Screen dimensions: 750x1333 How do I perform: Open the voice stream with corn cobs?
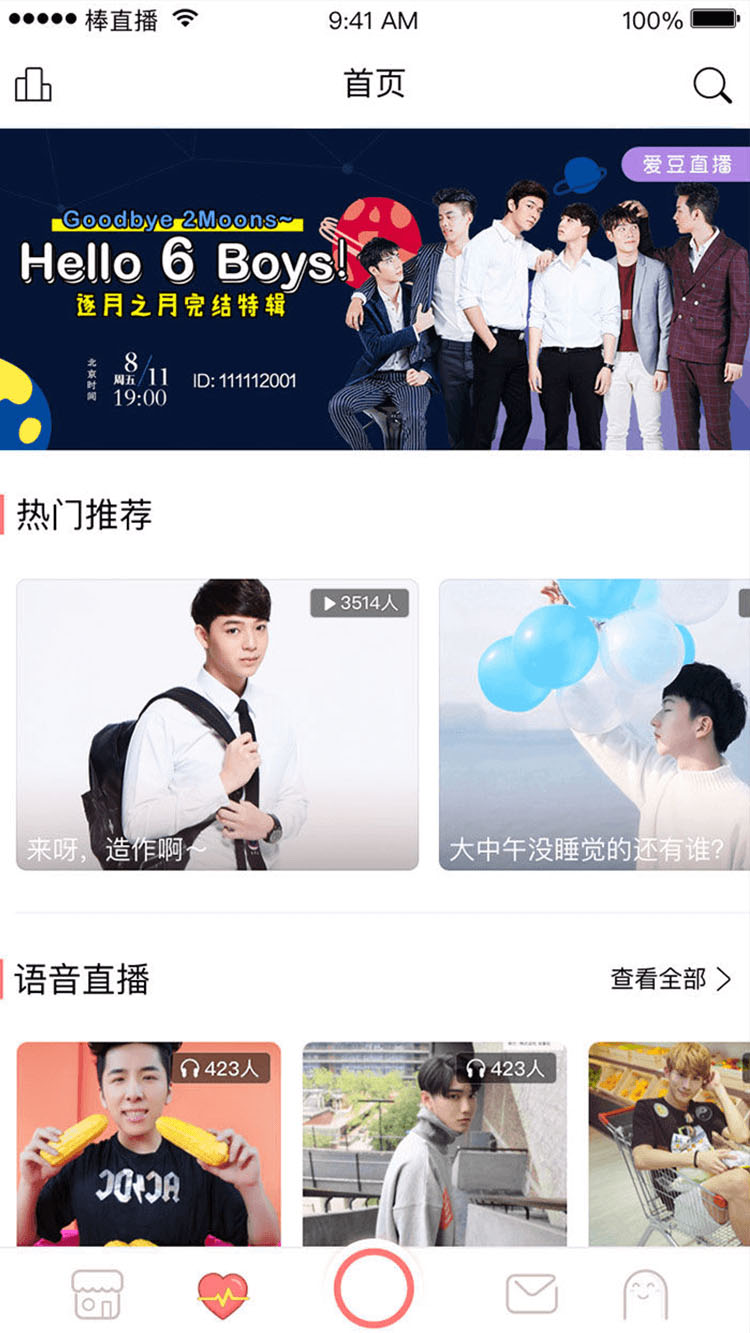click(149, 1143)
